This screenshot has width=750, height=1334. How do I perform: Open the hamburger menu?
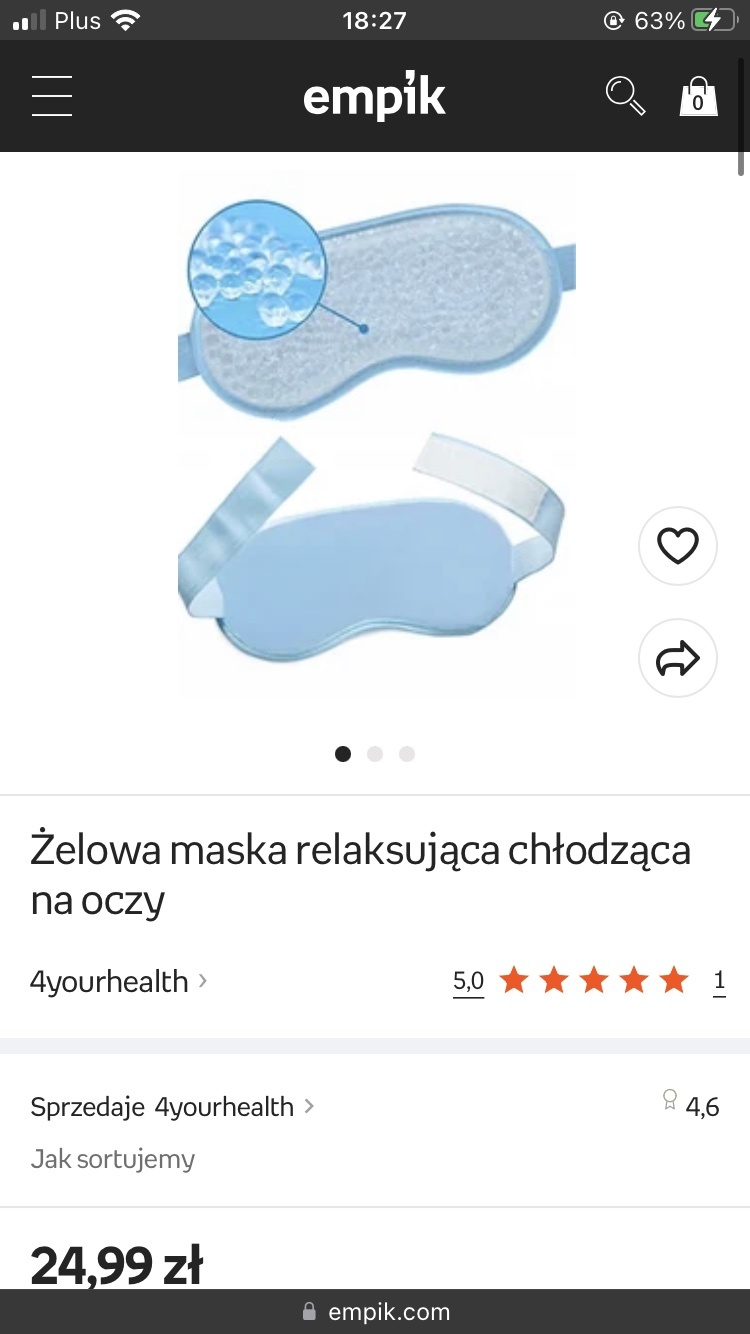[x=52, y=97]
